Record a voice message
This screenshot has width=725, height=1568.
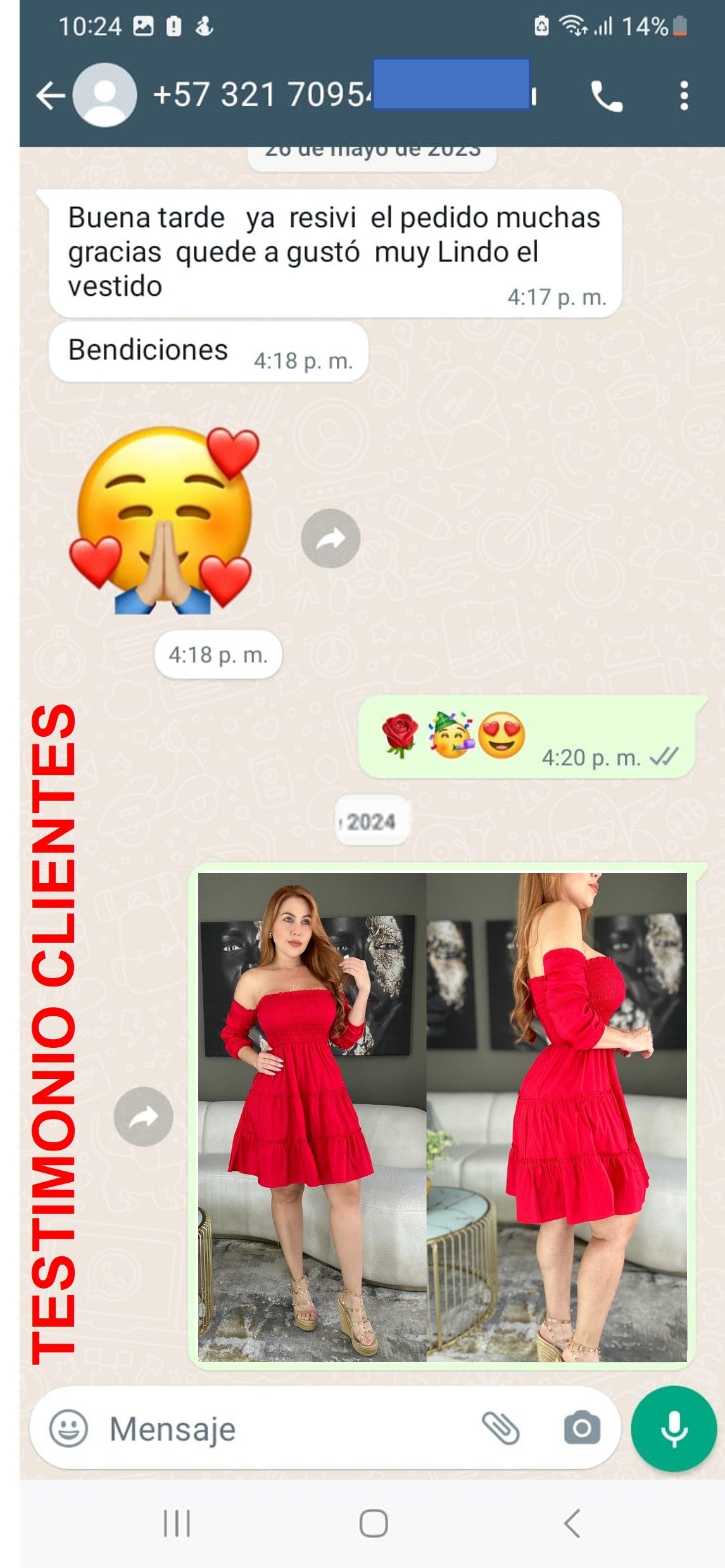(x=674, y=1429)
